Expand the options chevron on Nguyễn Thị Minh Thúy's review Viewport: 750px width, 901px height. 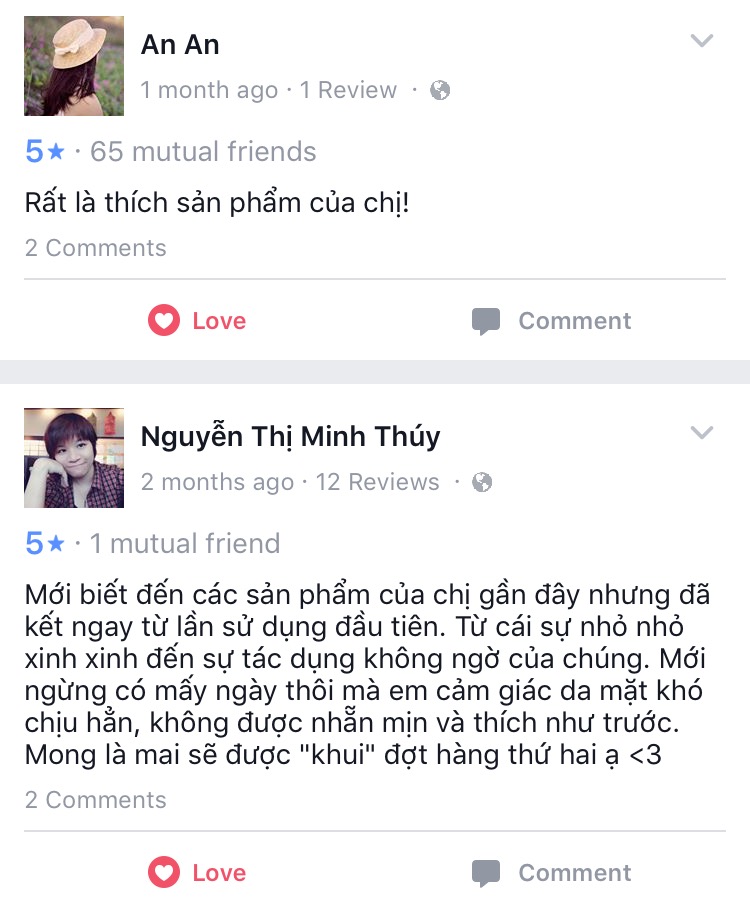[702, 433]
